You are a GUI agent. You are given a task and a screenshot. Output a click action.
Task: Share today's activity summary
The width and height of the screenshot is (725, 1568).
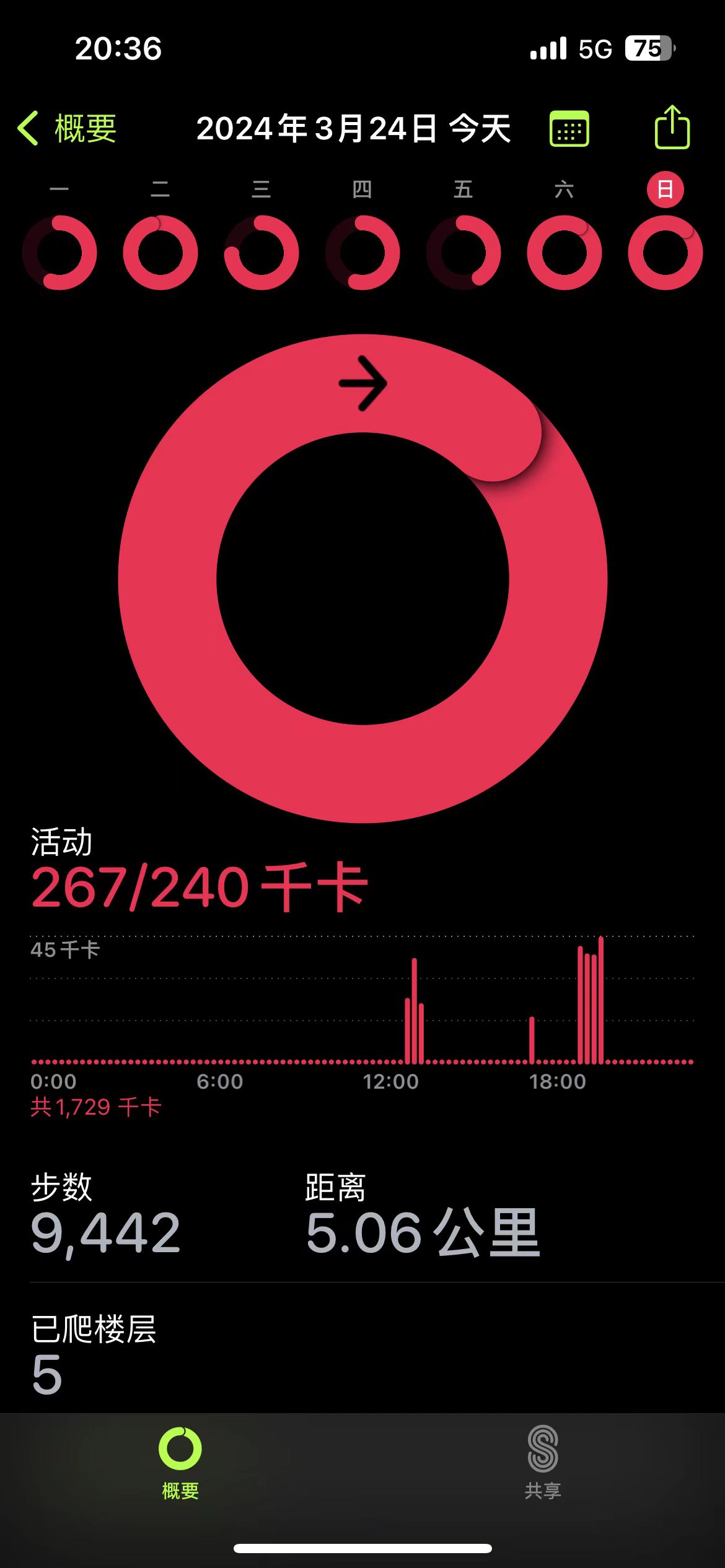(x=672, y=128)
